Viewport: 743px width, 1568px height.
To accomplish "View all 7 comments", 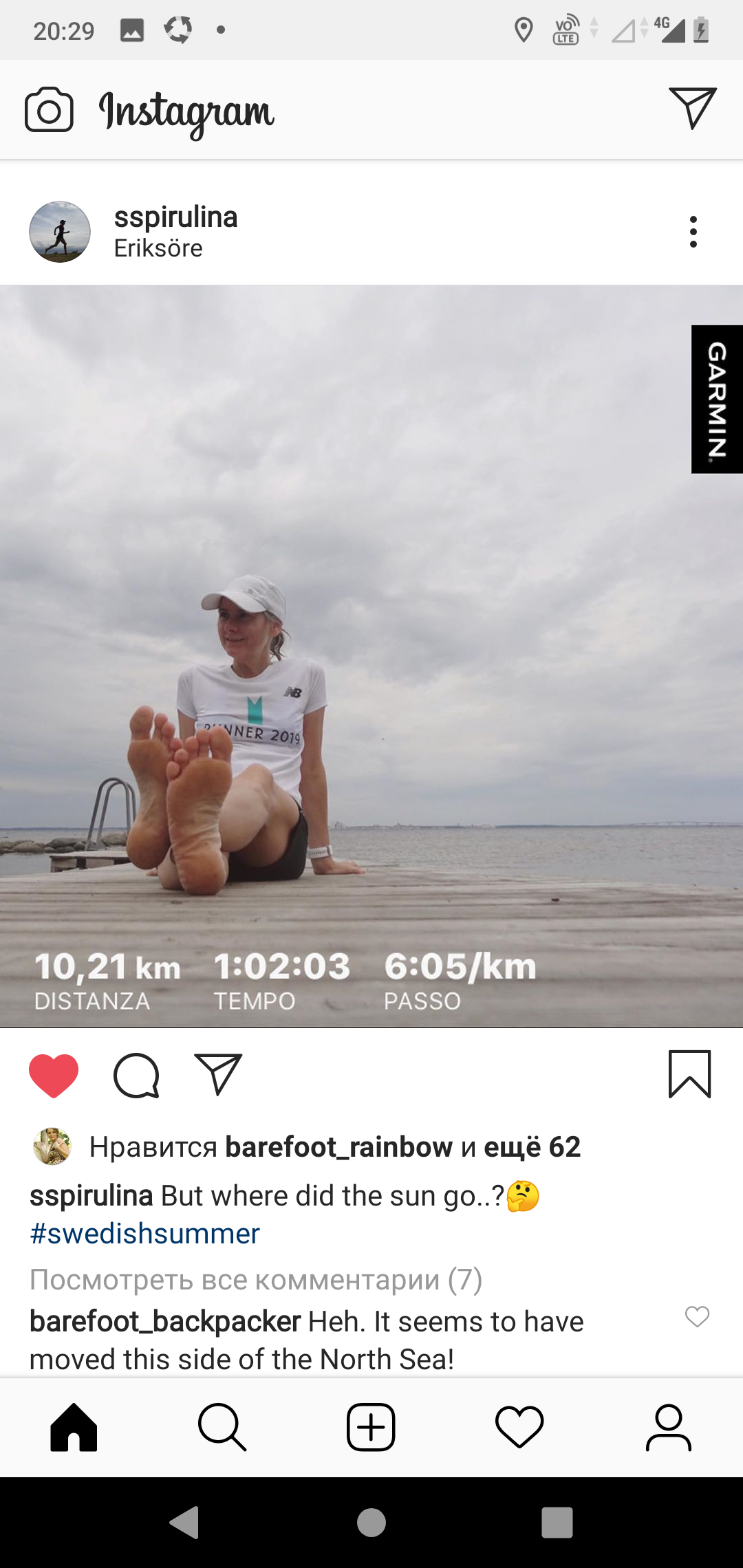I will point(256,1280).
